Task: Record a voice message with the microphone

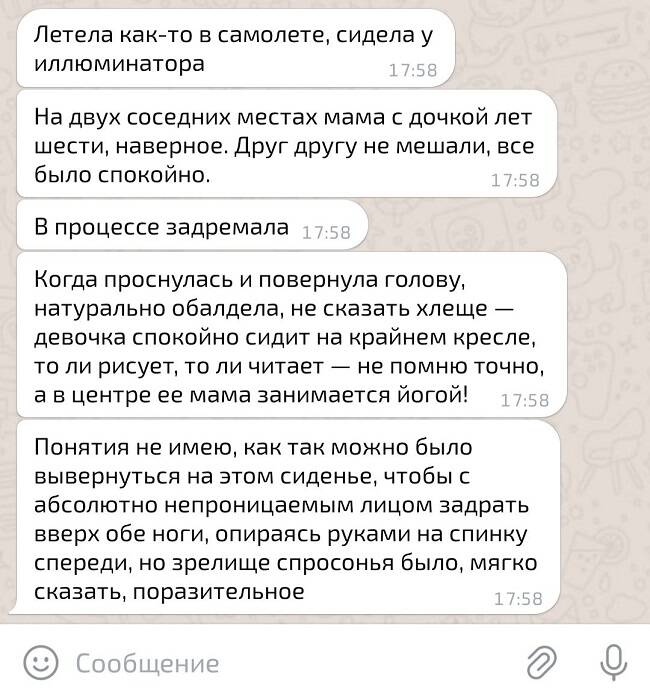Action: 612,661
